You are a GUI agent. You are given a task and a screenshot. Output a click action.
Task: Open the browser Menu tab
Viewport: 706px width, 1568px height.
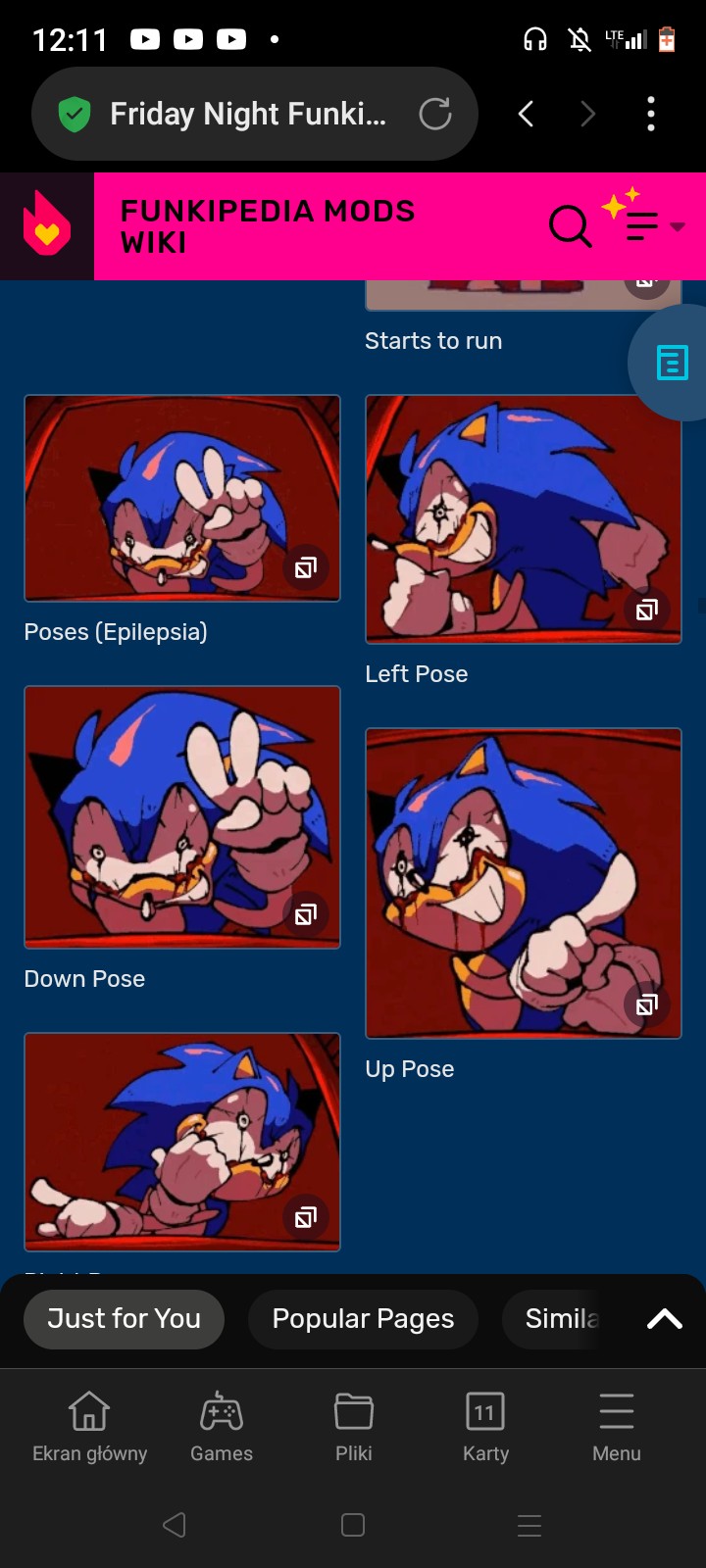click(x=617, y=1427)
